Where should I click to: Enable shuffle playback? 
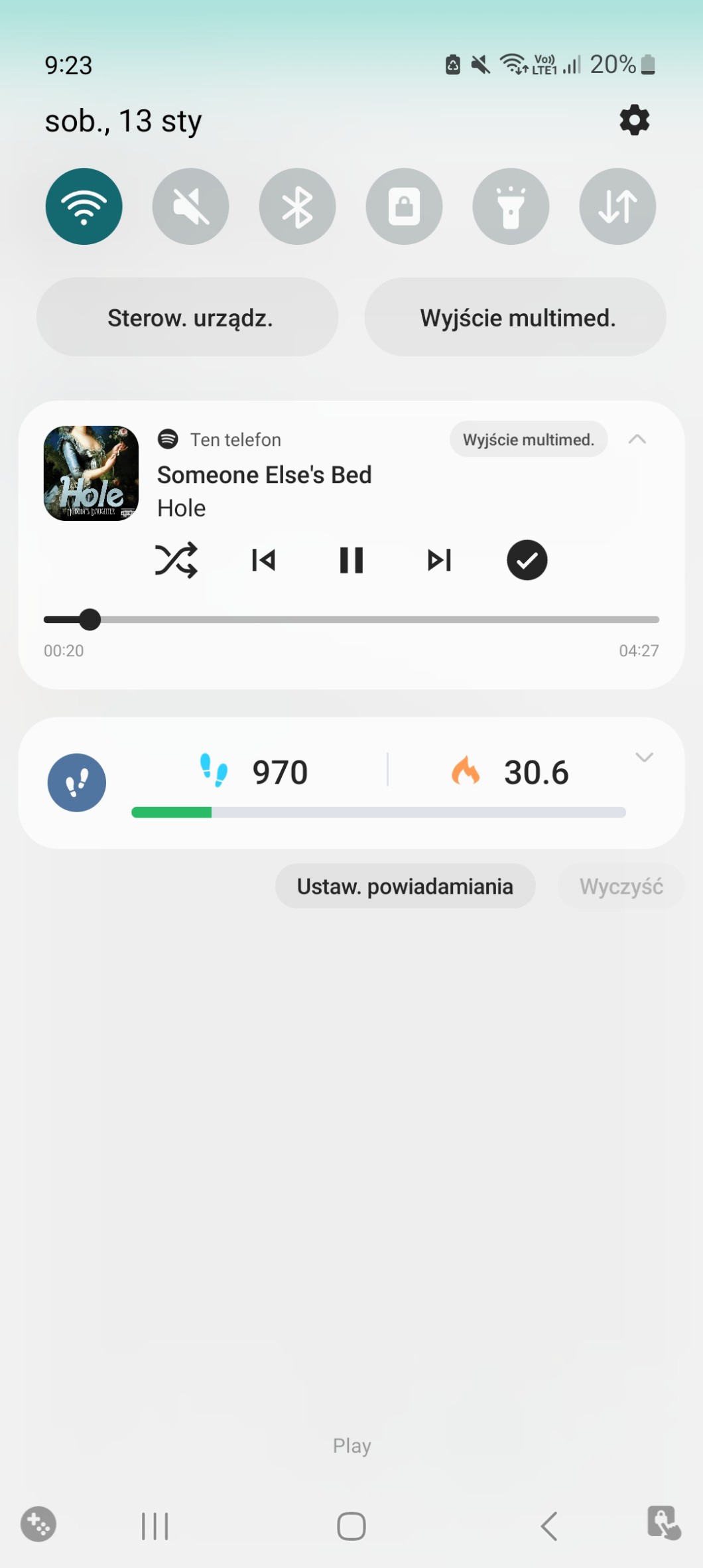[x=176, y=560]
